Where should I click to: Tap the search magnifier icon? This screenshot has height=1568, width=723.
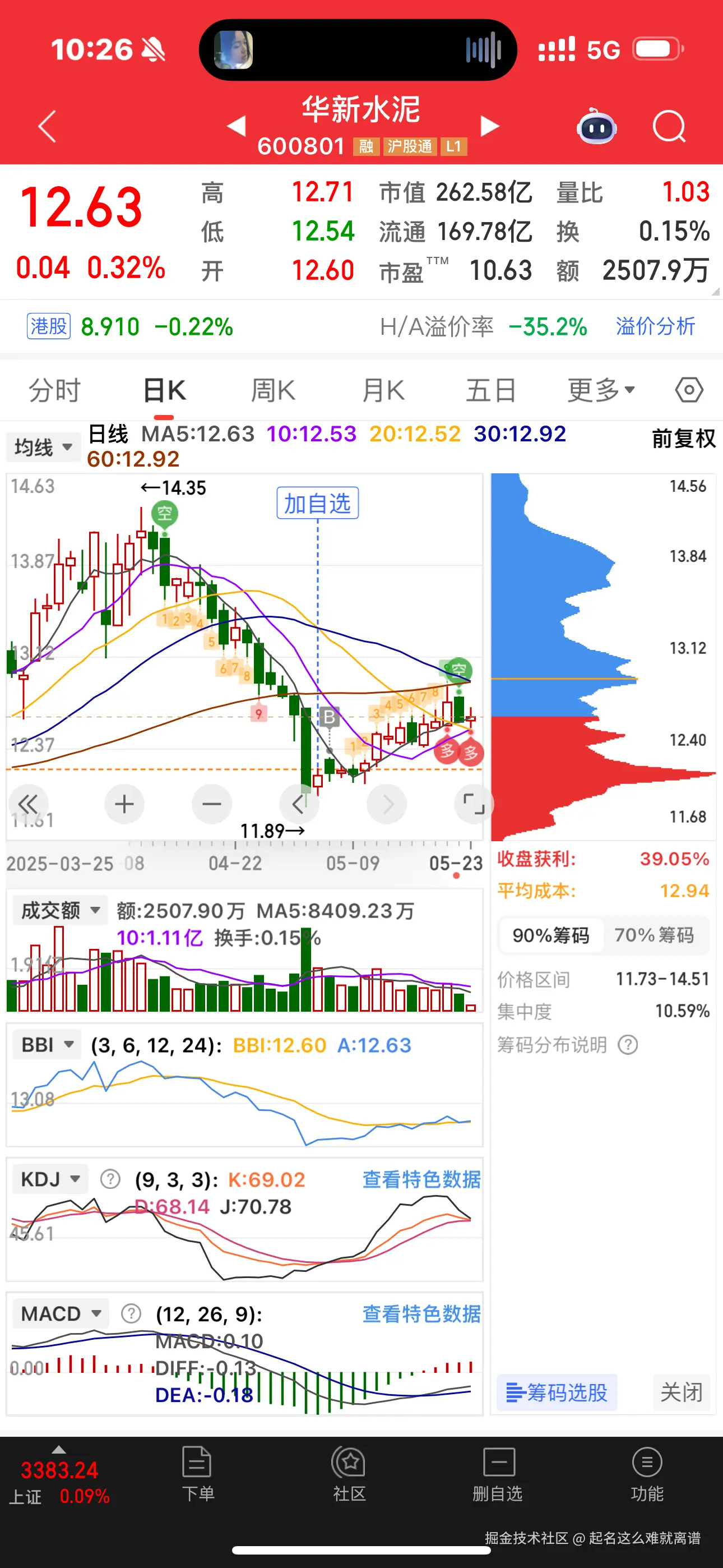point(669,126)
